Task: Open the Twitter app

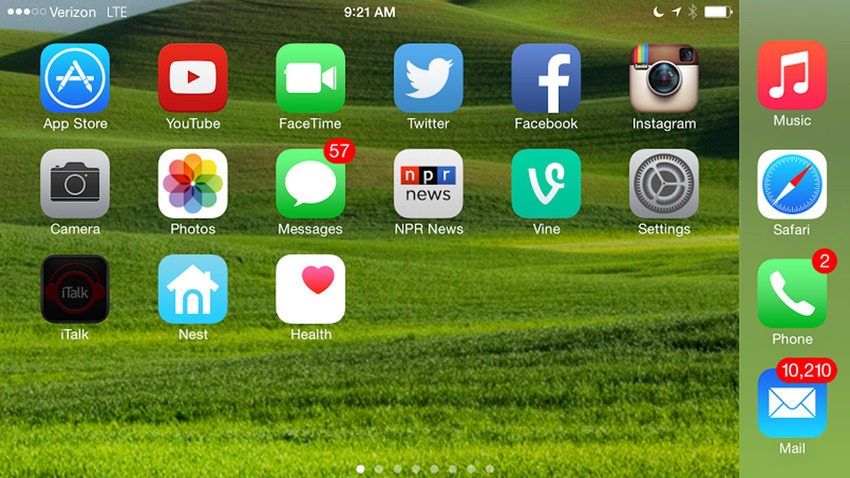Action: tap(428, 79)
